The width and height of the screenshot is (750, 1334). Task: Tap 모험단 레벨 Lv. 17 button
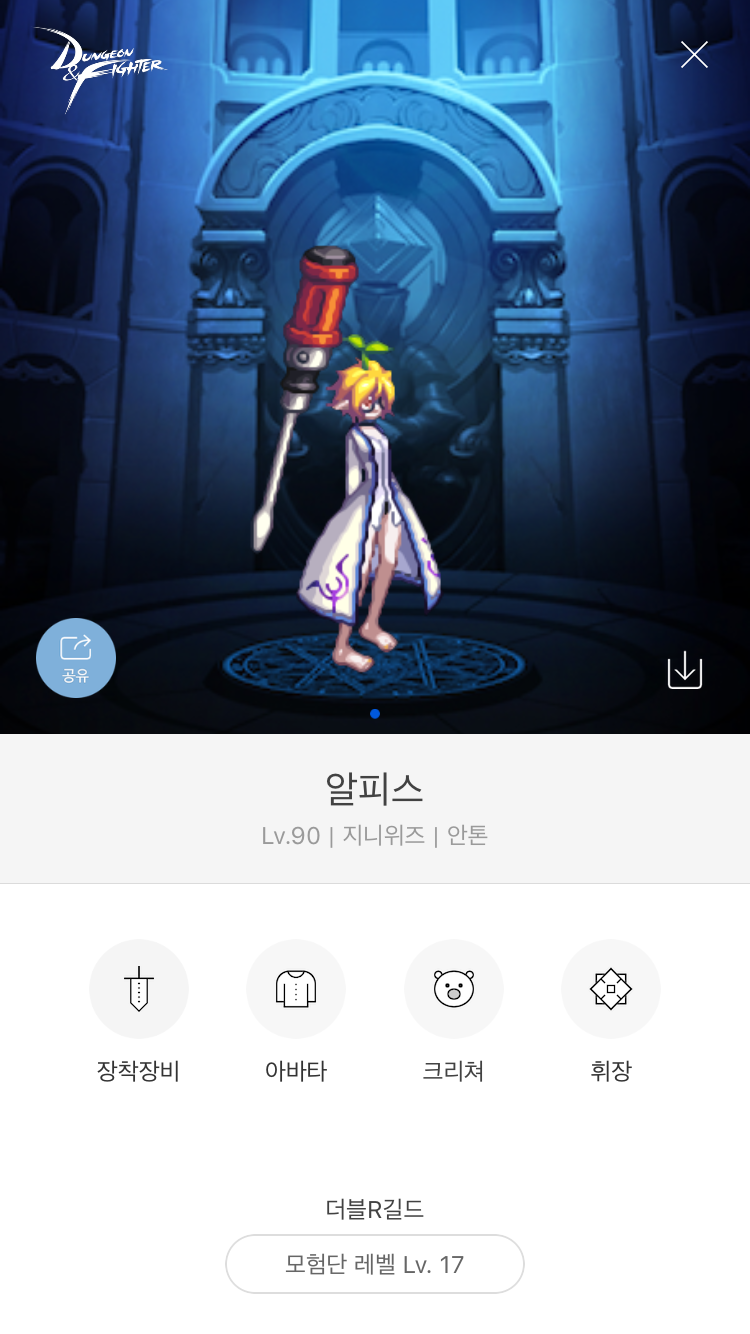click(375, 1264)
